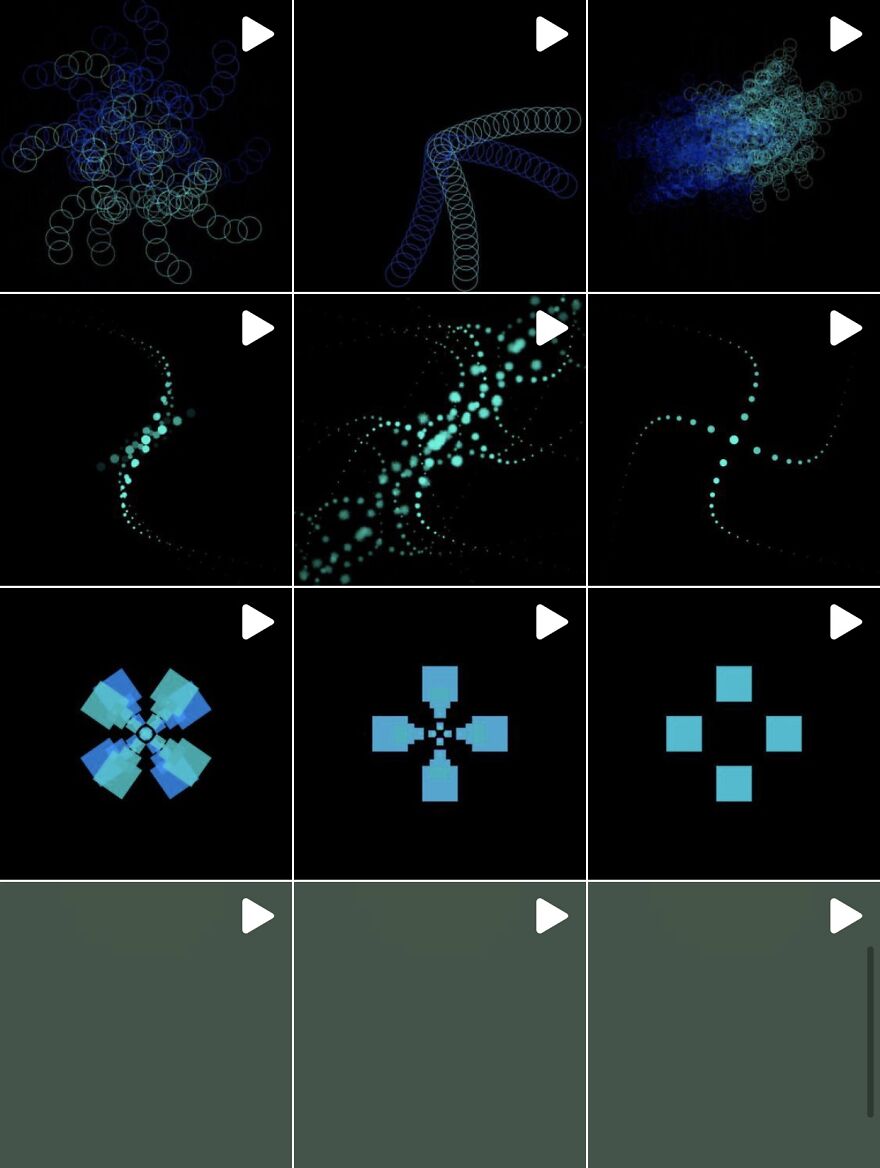Play the S-curve dotted particle video
880x1168 pixels.
[x=258, y=327]
